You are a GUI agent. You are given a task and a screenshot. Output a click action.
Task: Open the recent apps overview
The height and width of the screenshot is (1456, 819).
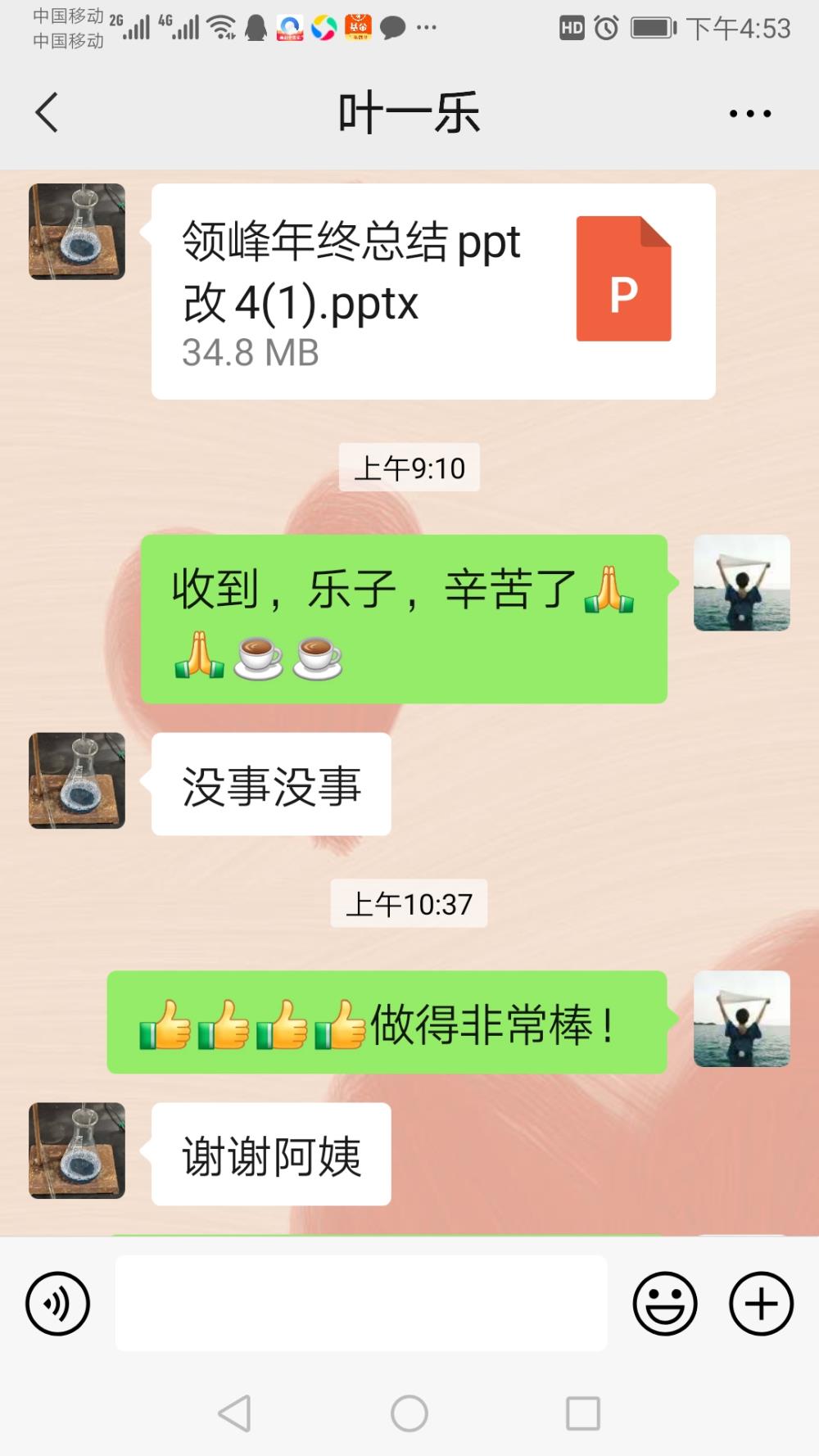[x=583, y=1413]
